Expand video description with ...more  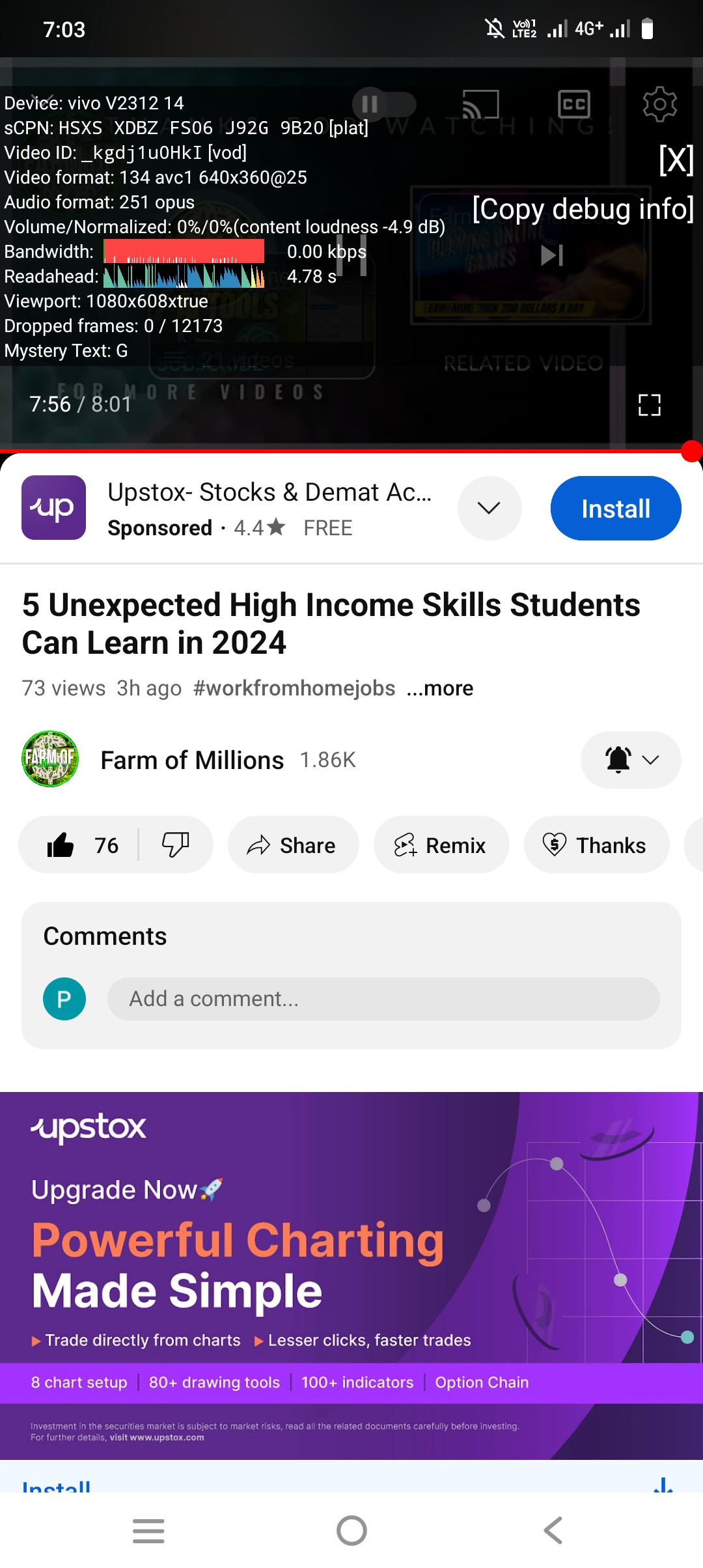[x=440, y=688]
